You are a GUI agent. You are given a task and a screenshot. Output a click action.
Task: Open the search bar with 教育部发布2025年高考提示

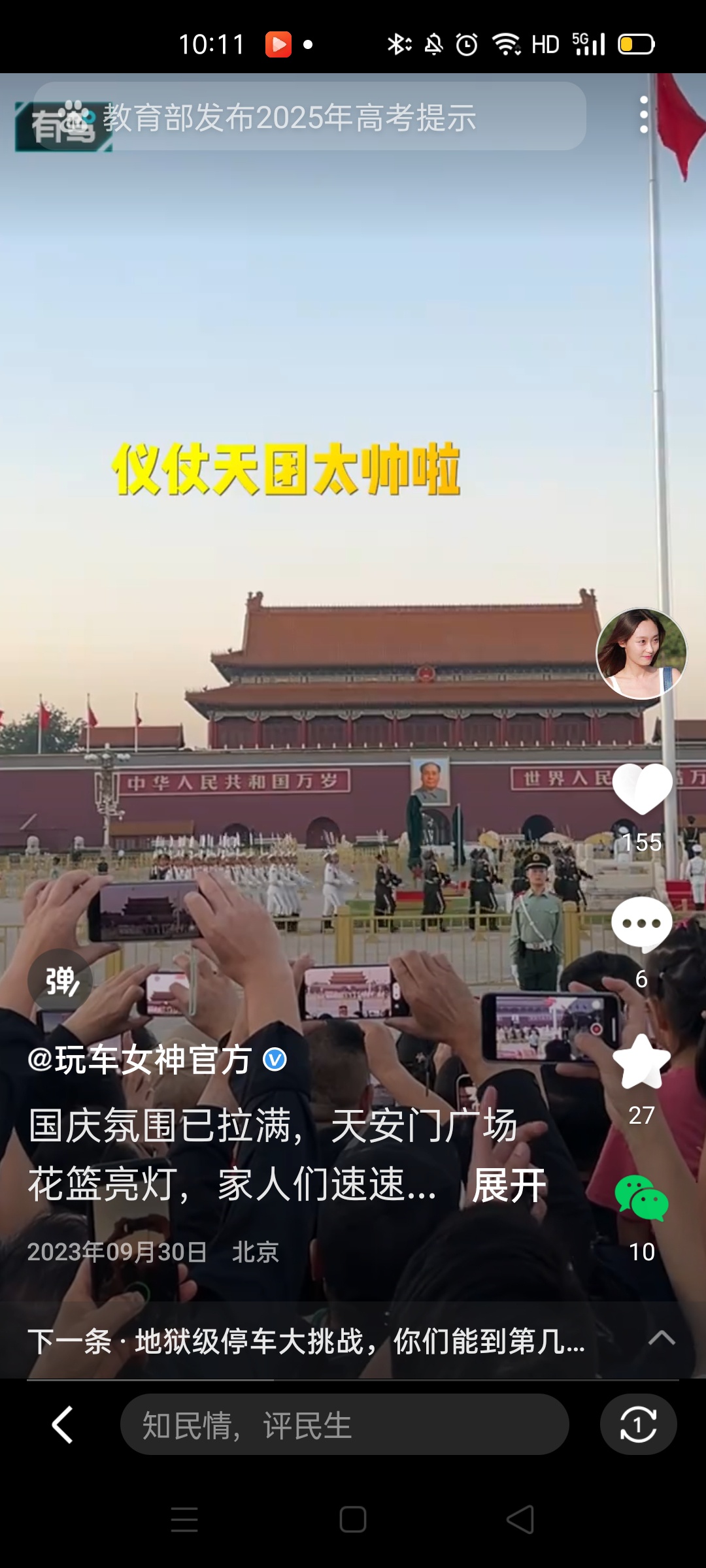pyautogui.click(x=310, y=117)
